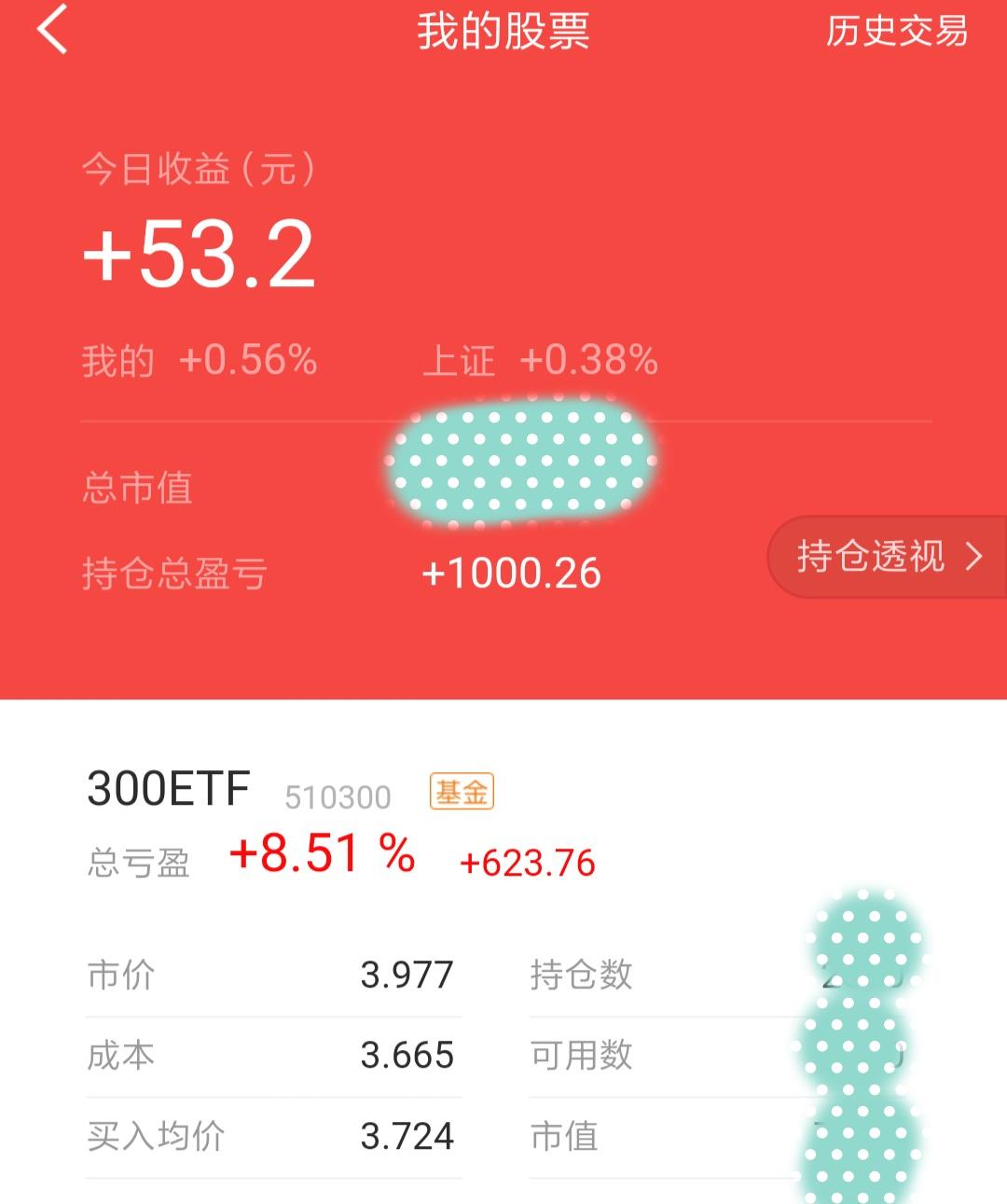Open 历史交易 transaction history
This screenshot has height=1204, width=1007.
[x=896, y=32]
